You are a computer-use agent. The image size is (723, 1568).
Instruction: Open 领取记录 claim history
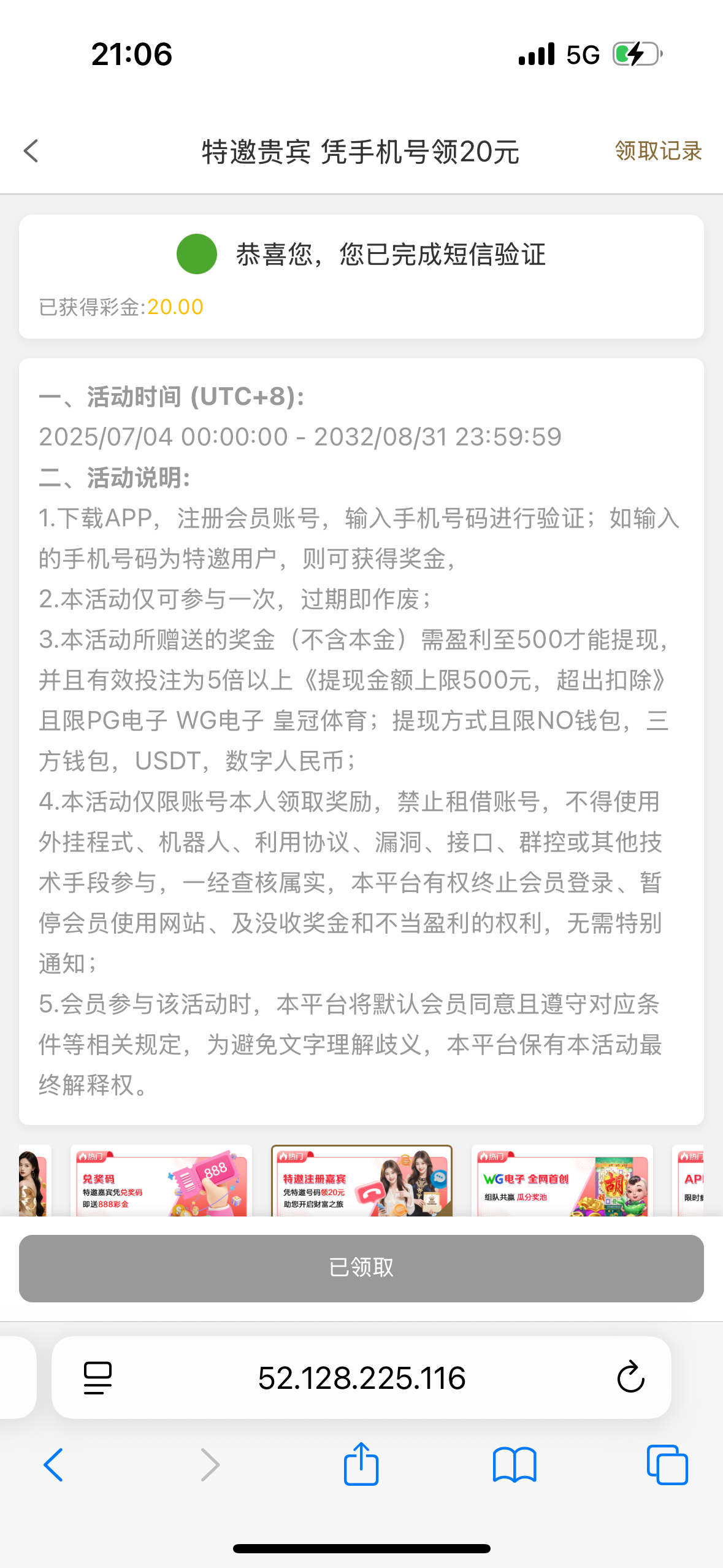[x=658, y=151]
